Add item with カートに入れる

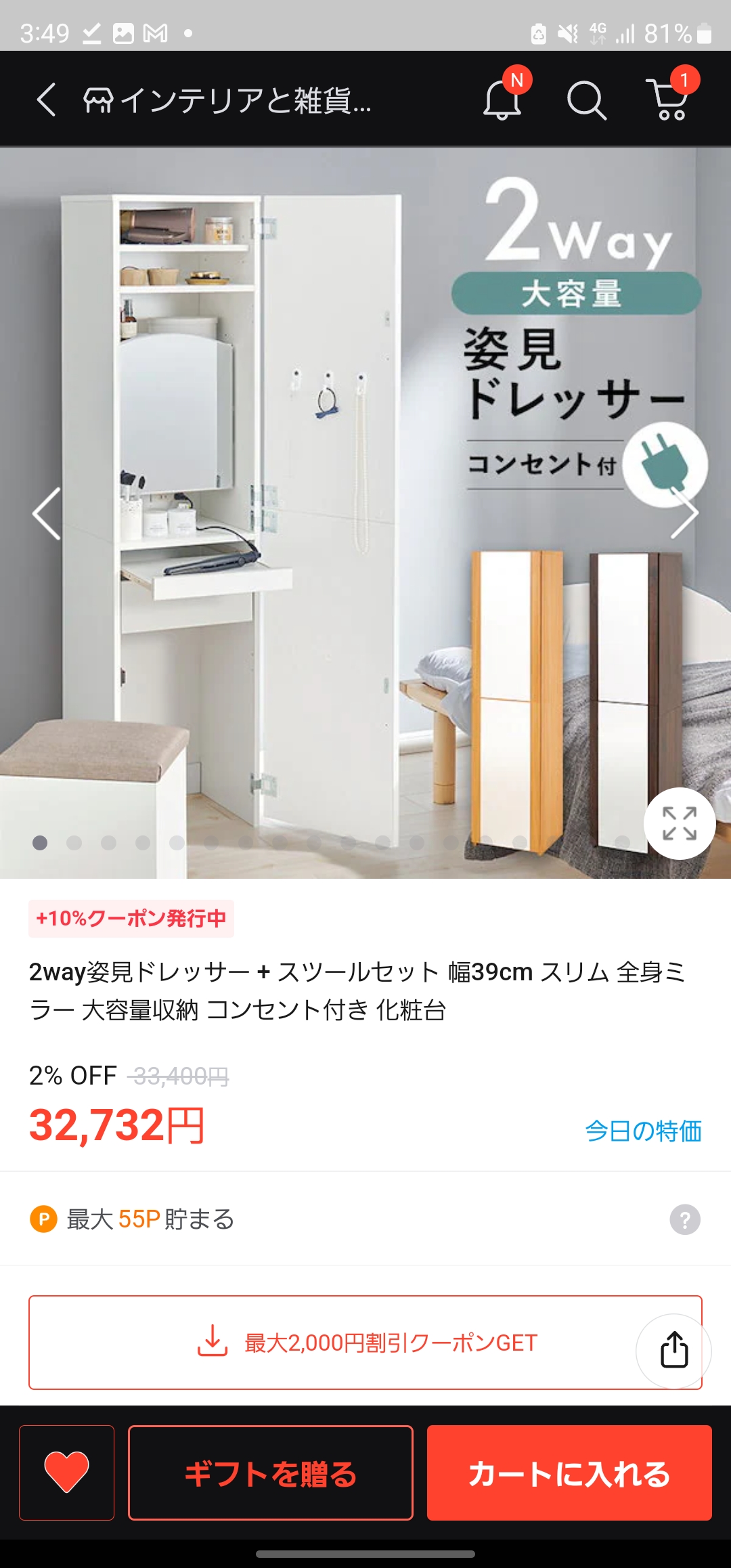coord(569,1473)
